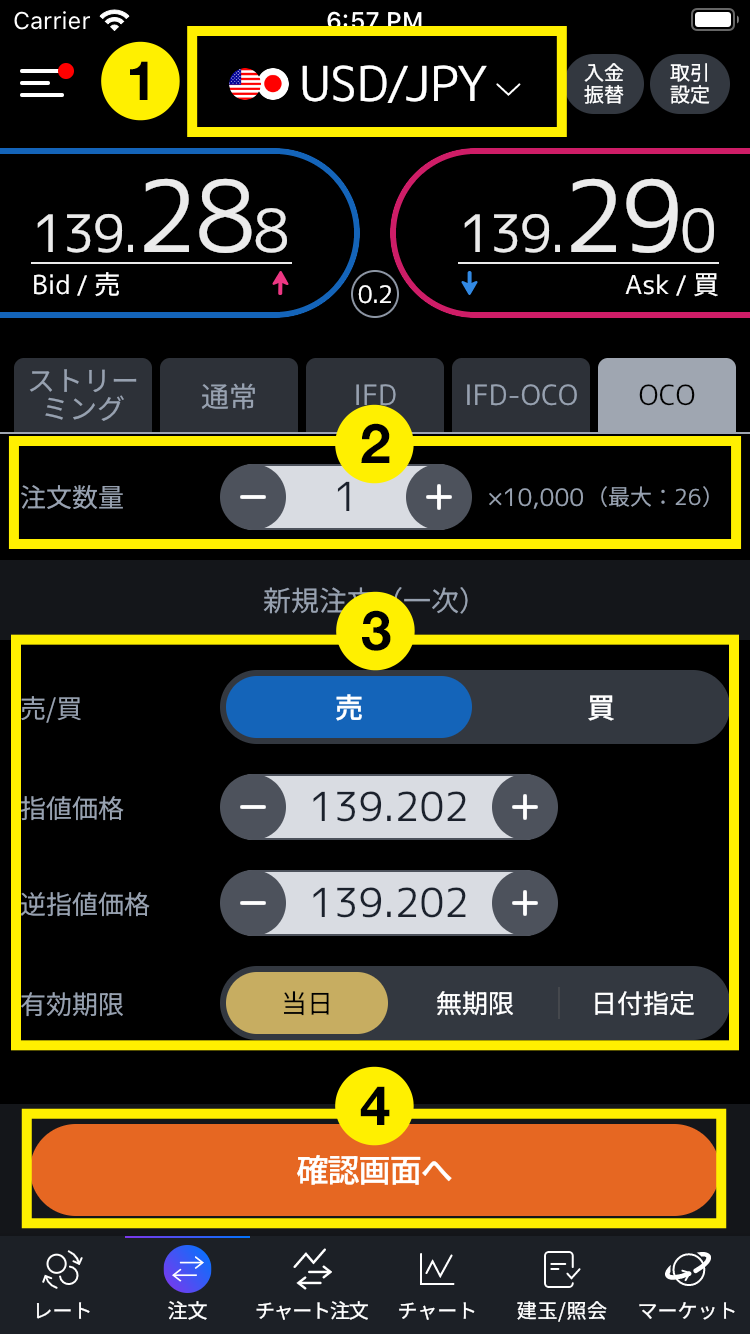Decrease 注文数量 with the minus button
Image resolution: width=750 pixels, height=1334 pixels.
253,497
